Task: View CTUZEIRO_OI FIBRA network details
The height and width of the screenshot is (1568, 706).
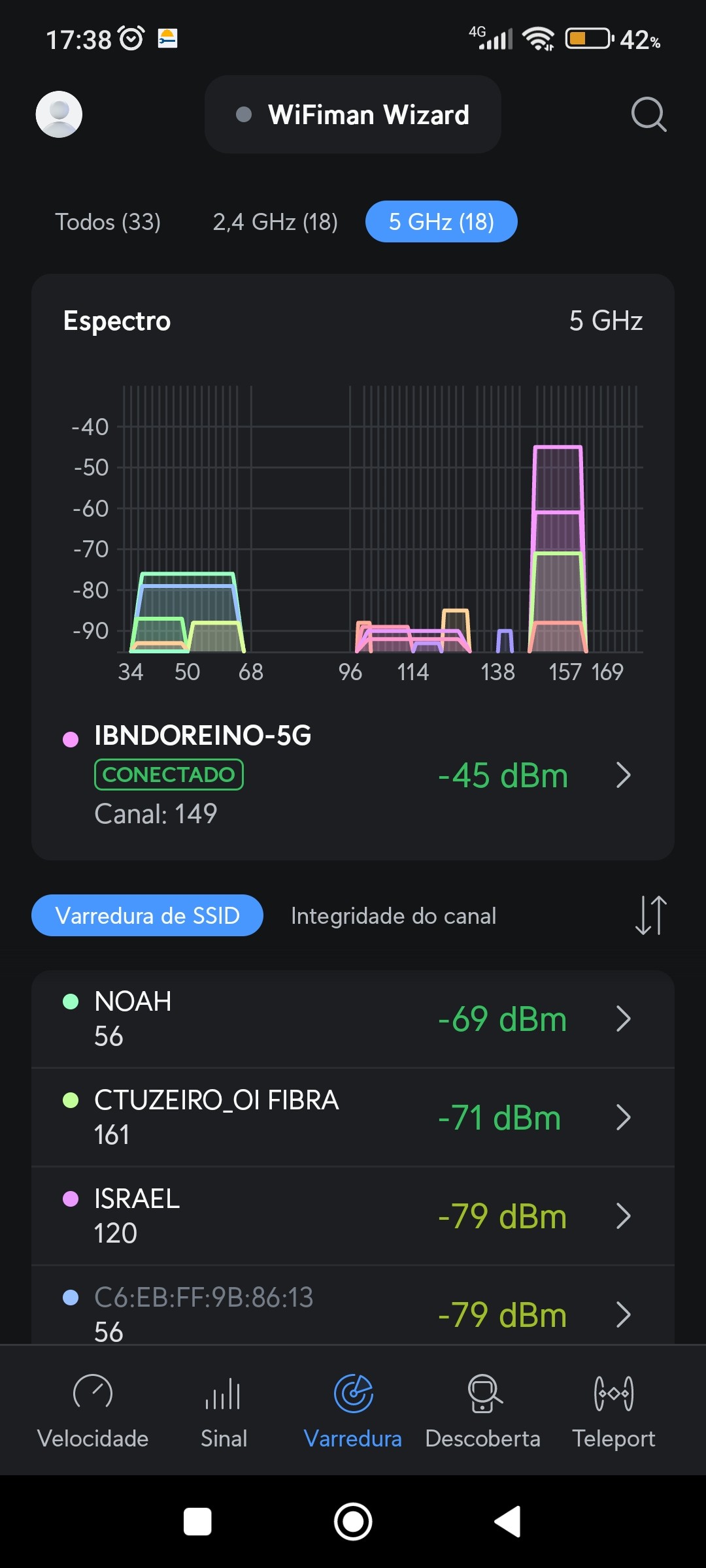Action: tap(353, 1118)
